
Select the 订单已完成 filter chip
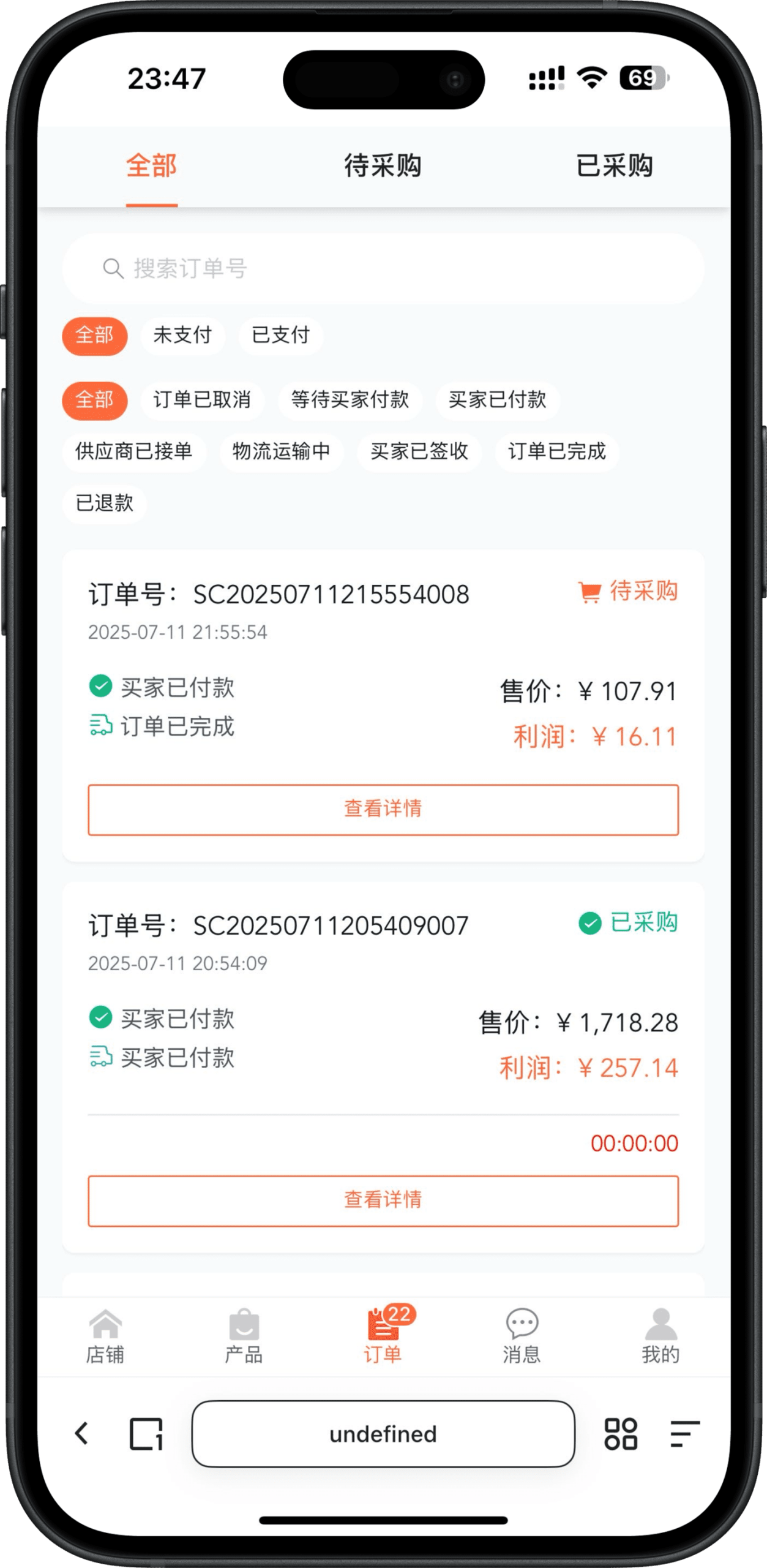[x=556, y=451]
